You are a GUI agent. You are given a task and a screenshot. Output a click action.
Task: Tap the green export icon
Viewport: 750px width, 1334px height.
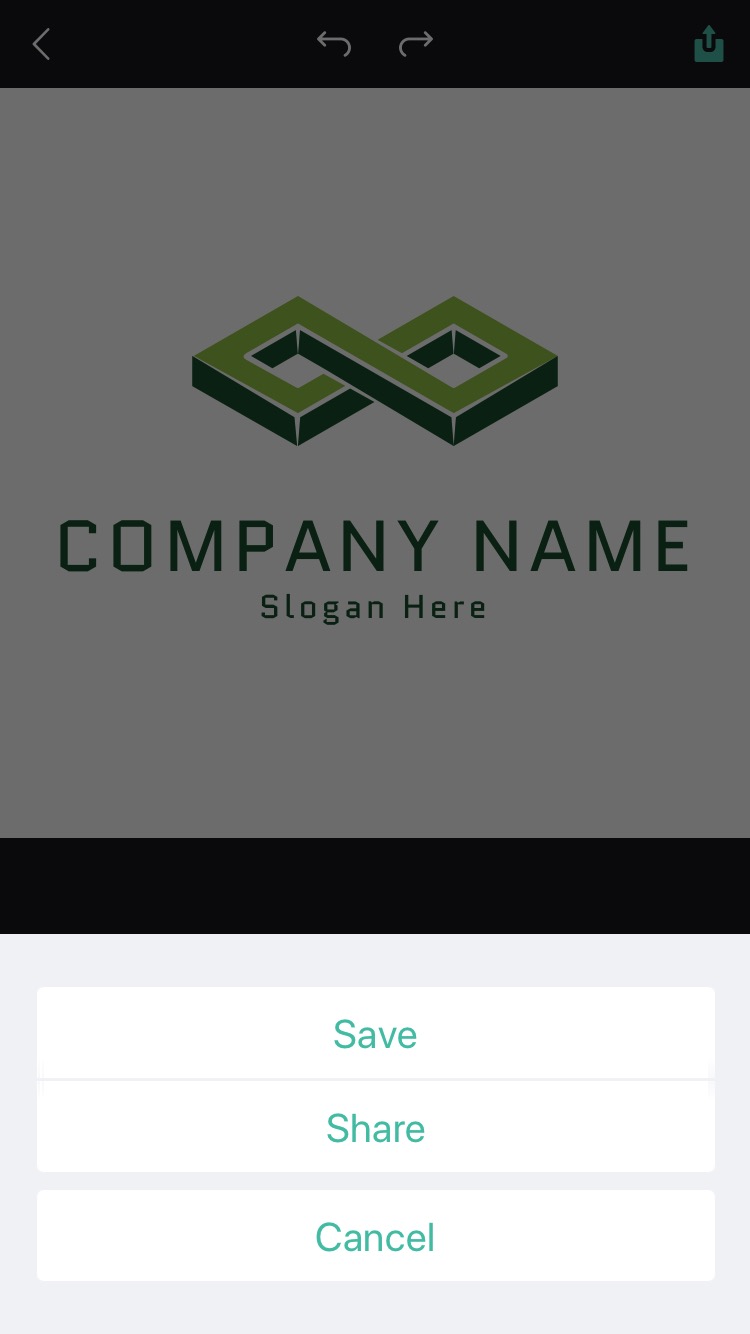pyautogui.click(x=708, y=44)
